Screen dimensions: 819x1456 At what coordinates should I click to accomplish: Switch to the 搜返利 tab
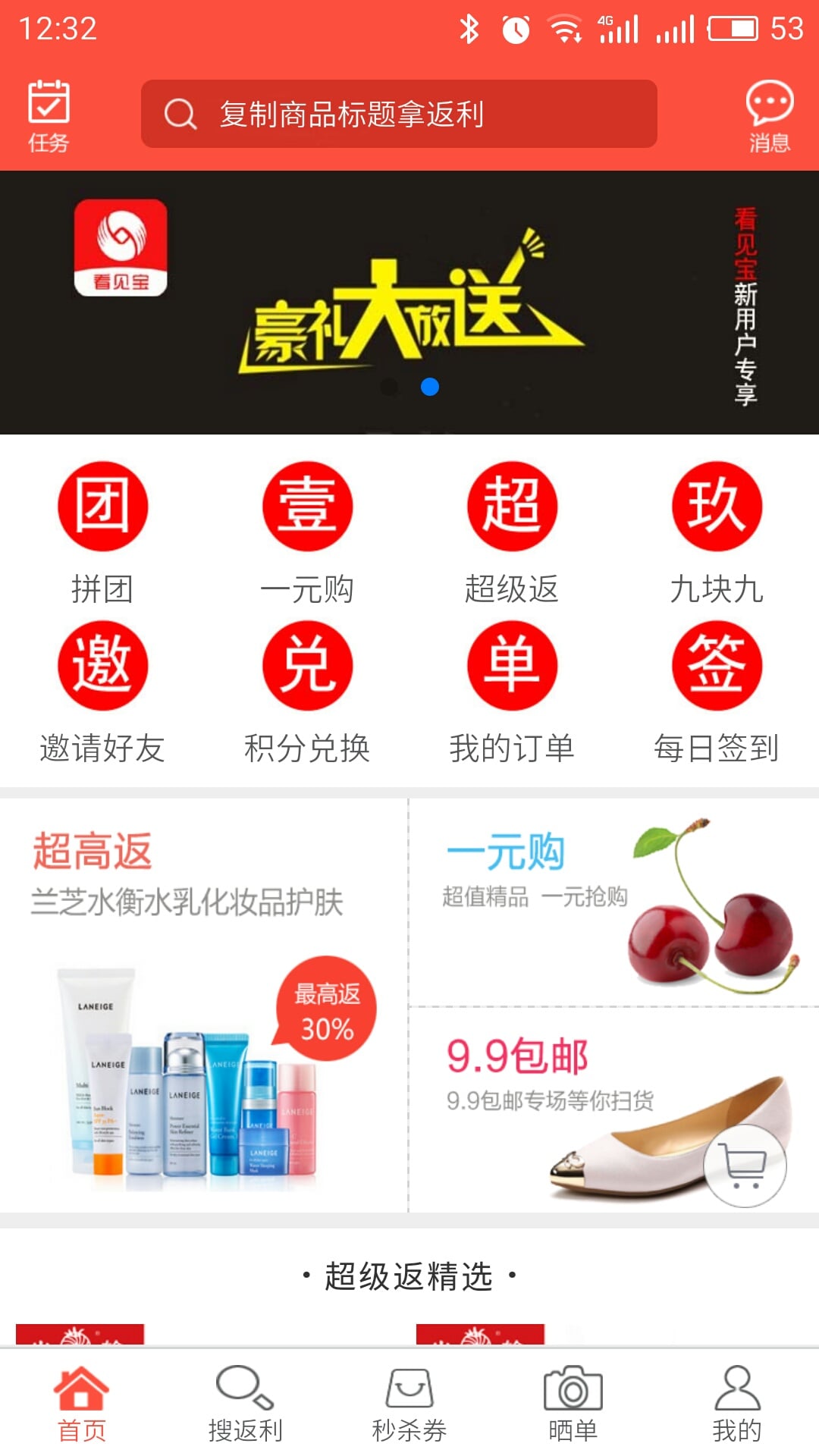click(245, 1403)
